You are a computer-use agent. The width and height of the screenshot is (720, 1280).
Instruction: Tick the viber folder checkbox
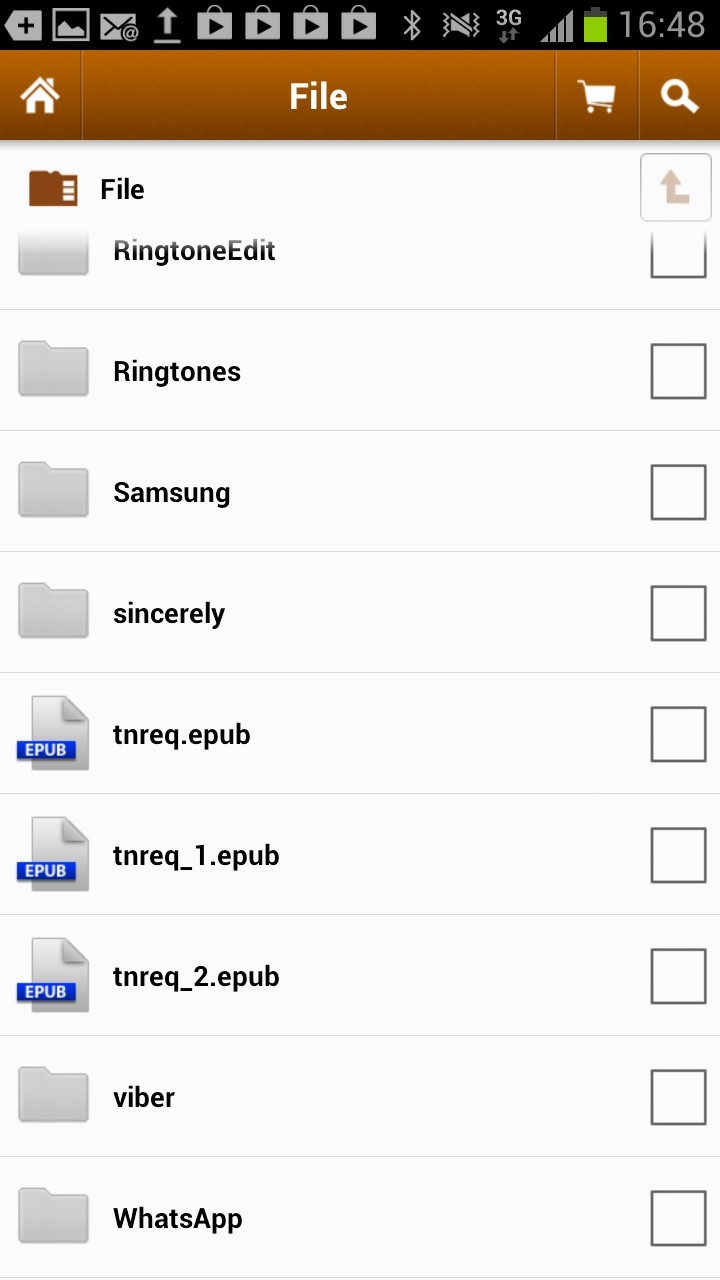679,1097
